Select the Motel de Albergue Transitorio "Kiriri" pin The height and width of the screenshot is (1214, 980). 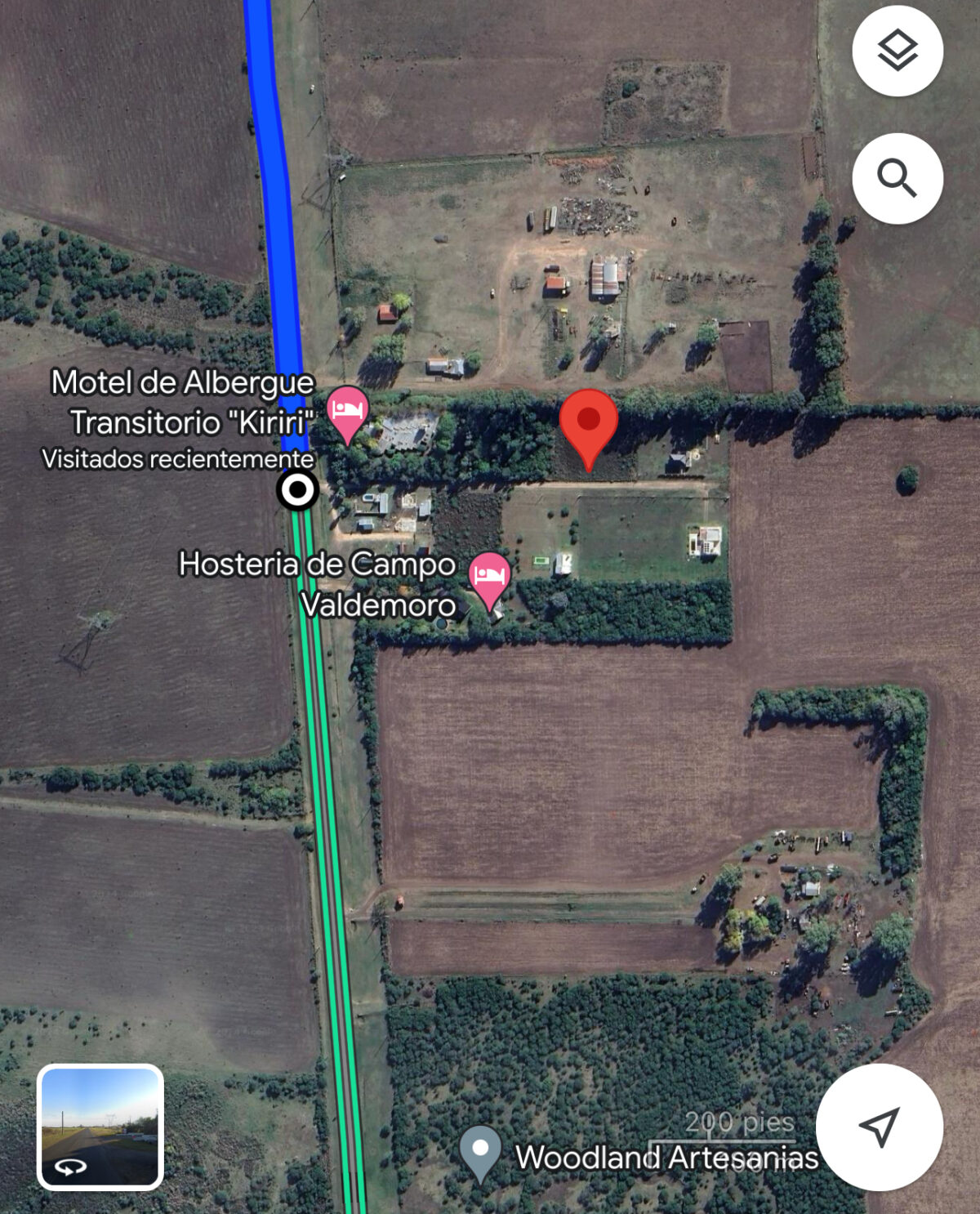[347, 411]
